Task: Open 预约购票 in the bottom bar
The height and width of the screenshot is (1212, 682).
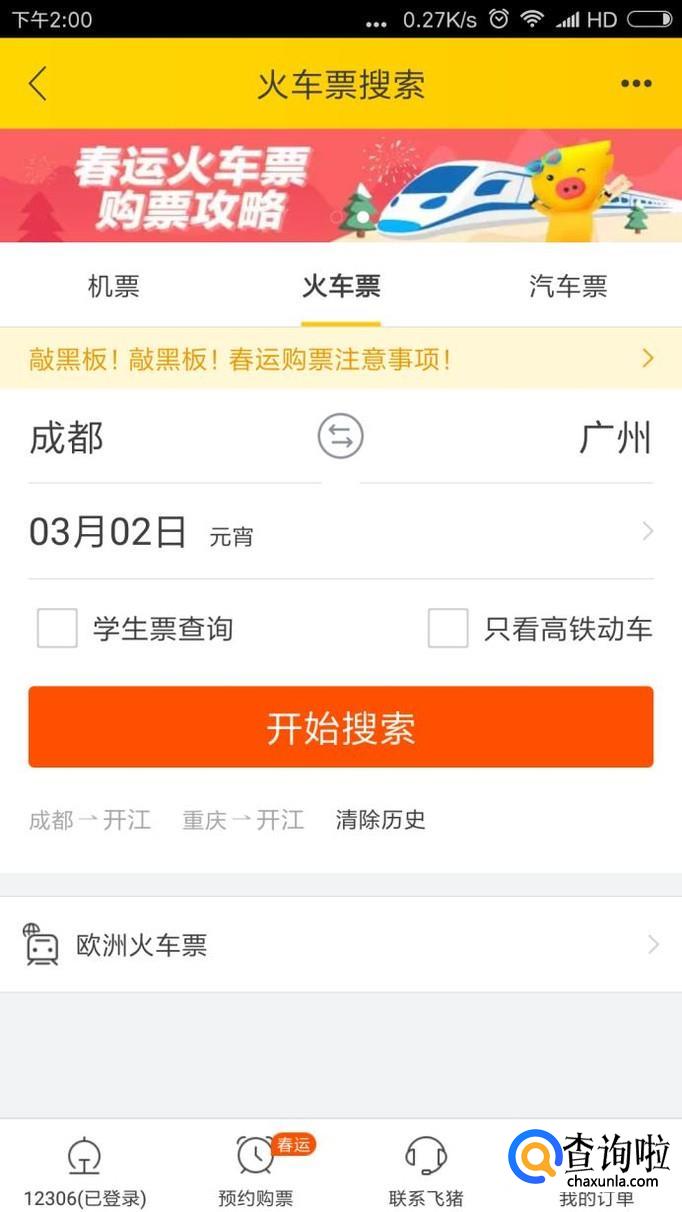Action: pos(256,1170)
